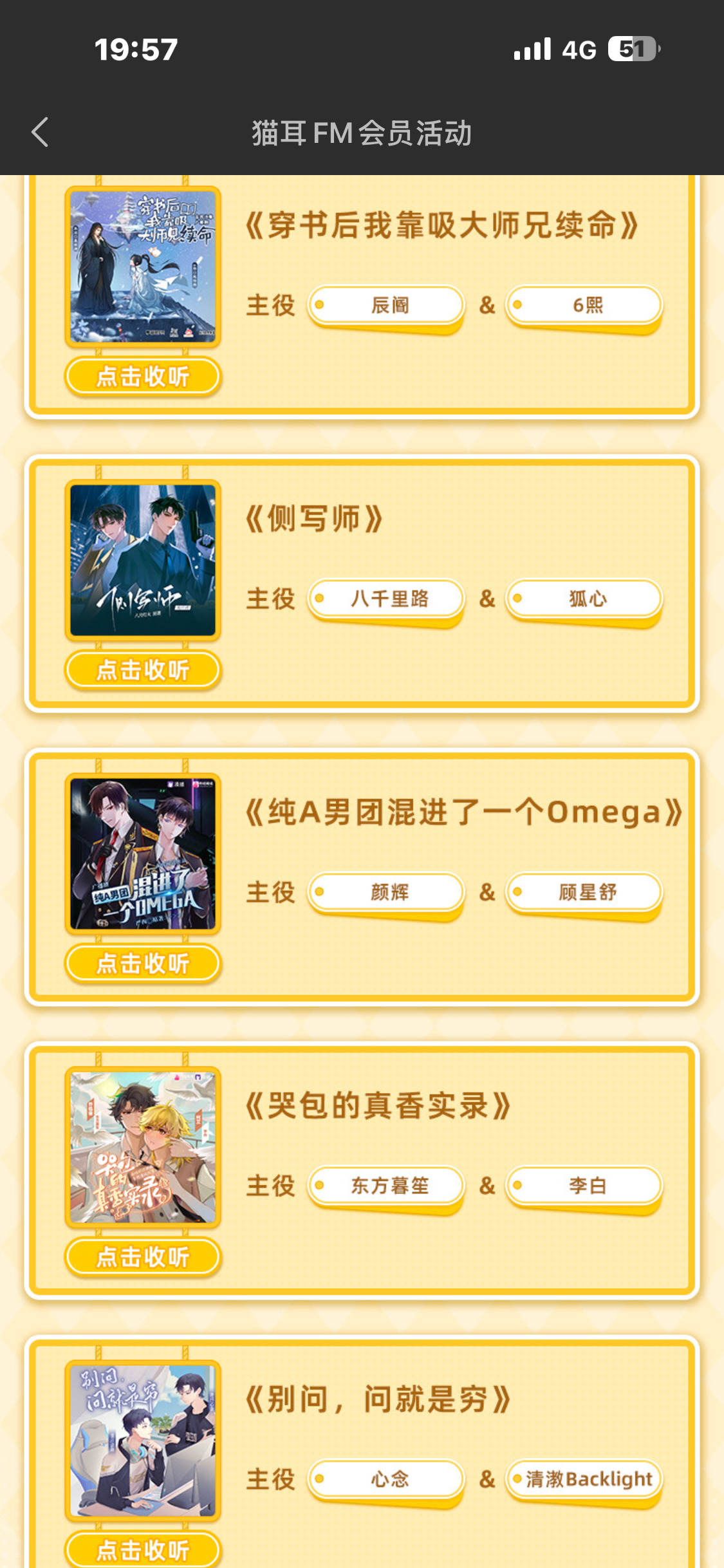Tap 点击收听 under 《哭包的真香实录》
The width and height of the screenshot is (724, 1568).
[143, 1257]
